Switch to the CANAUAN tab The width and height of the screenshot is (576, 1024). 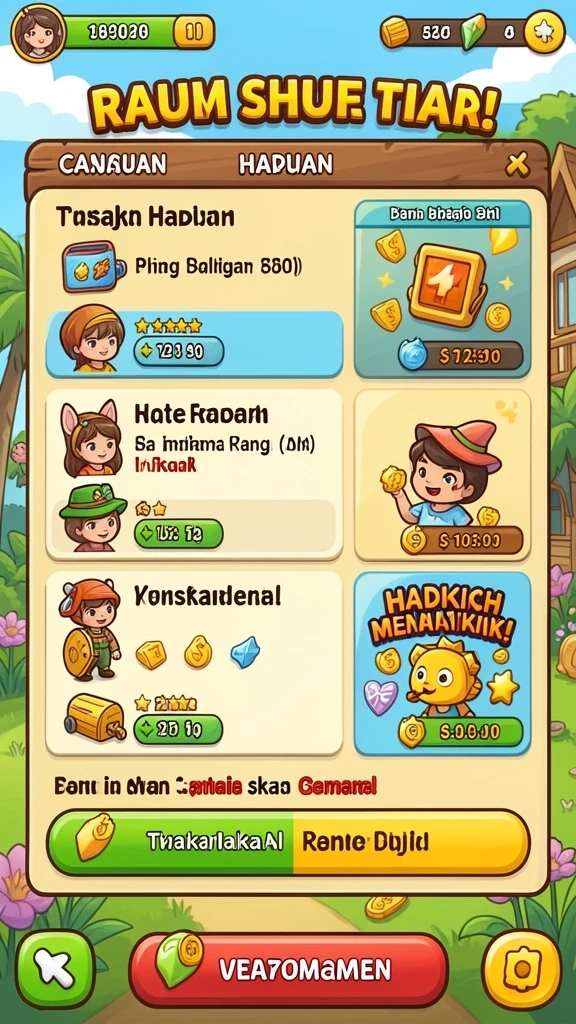point(112,164)
